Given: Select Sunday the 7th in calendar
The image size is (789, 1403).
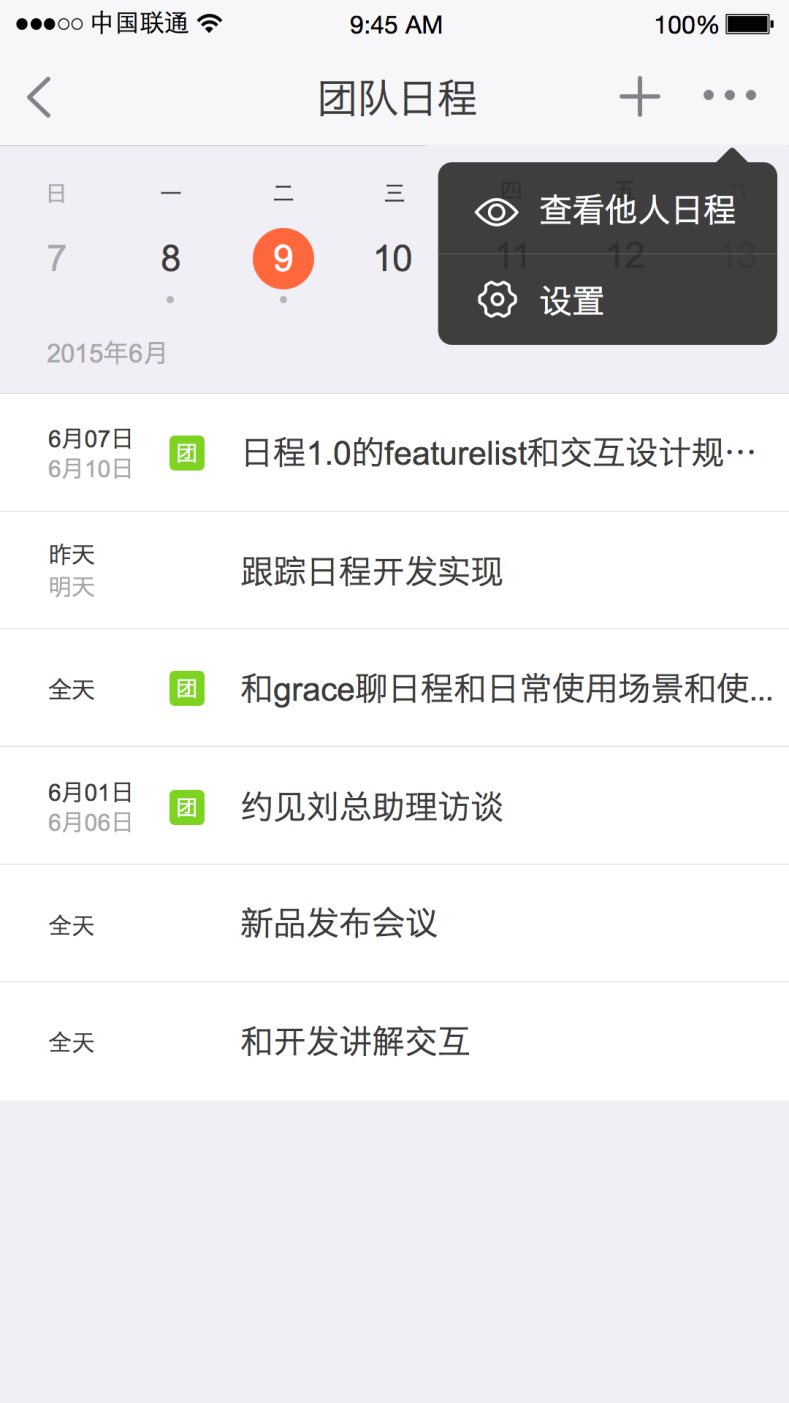Looking at the screenshot, I should point(56,259).
